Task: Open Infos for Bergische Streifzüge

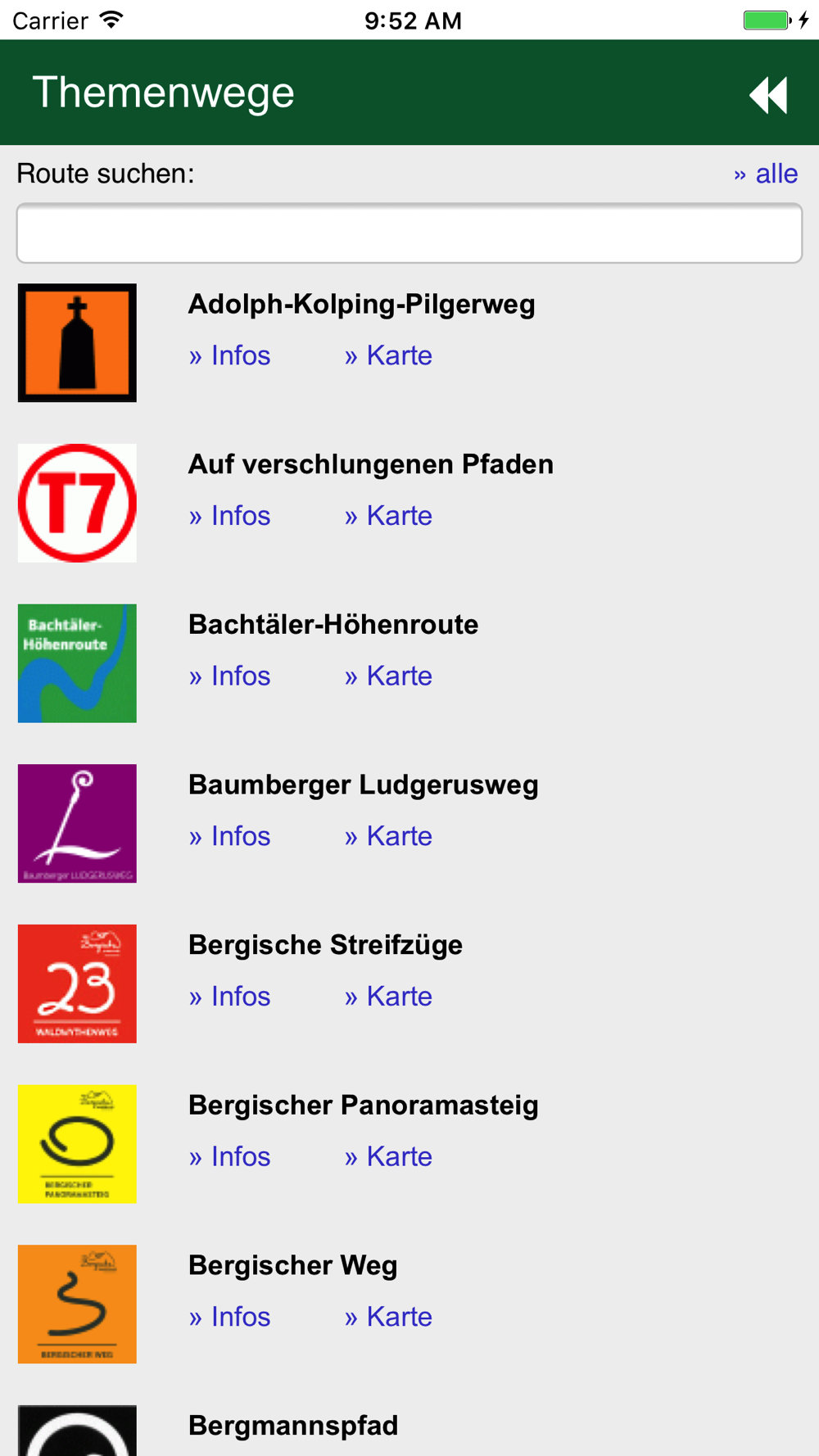Action: click(229, 997)
